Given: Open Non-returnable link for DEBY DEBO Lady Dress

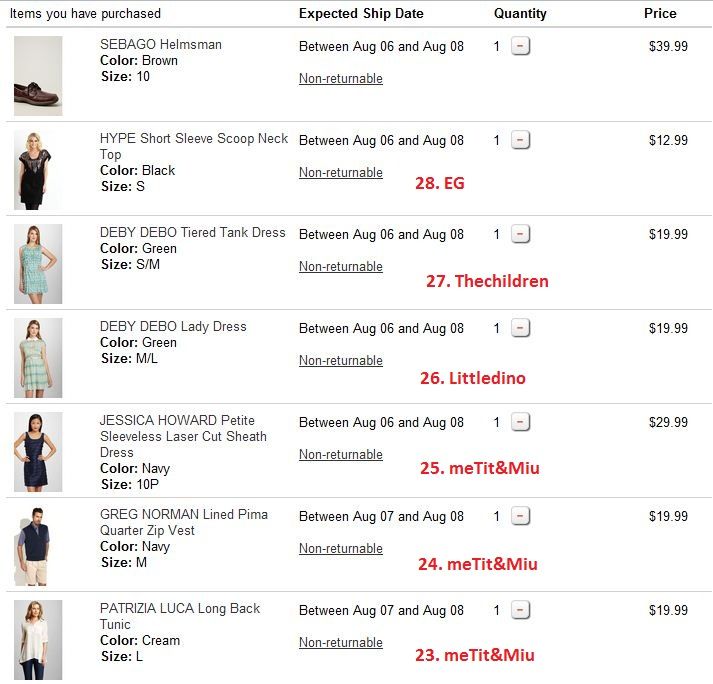Looking at the screenshot, I should click(340, 361).
